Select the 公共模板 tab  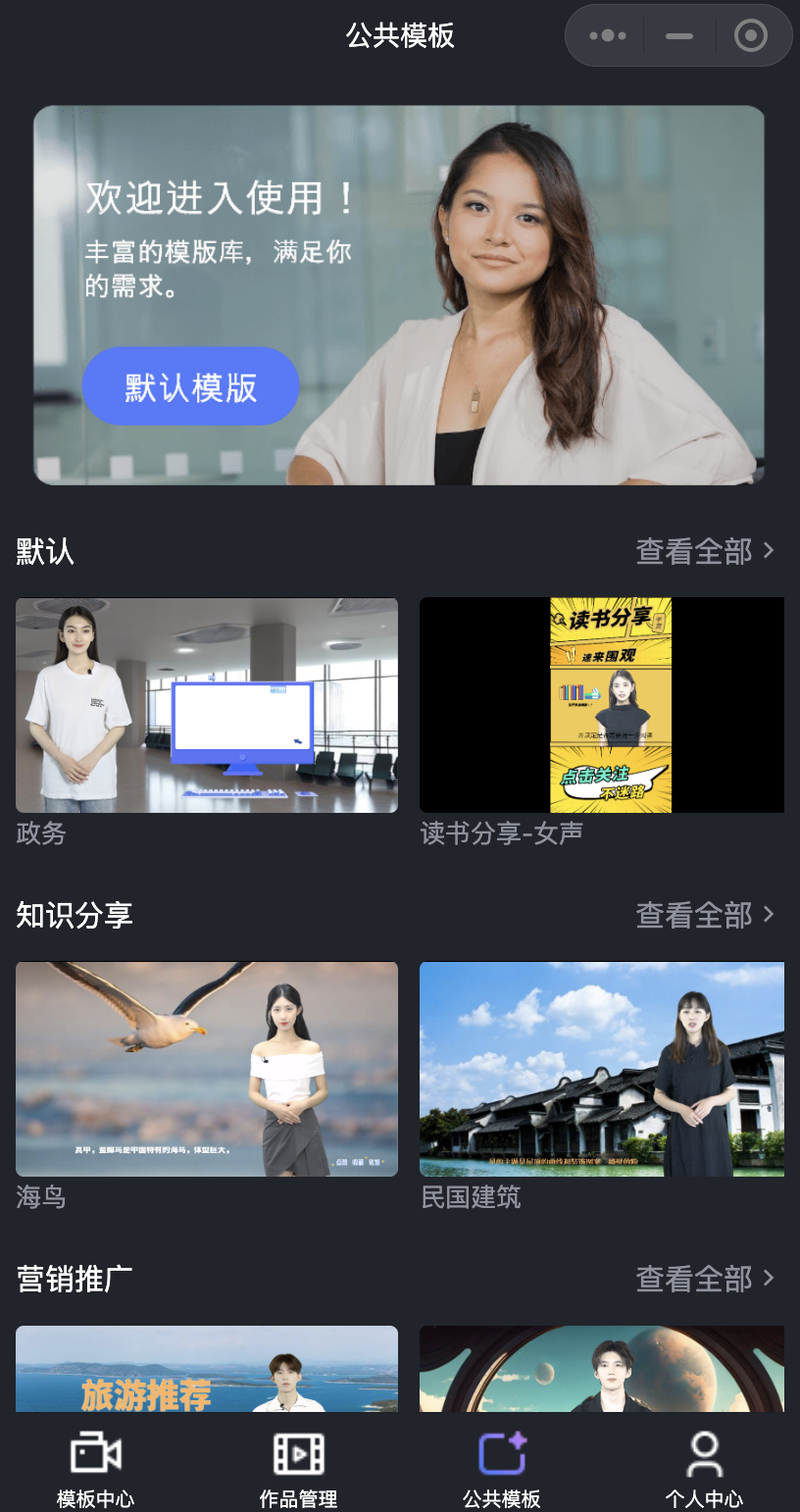pos(502,1469)
